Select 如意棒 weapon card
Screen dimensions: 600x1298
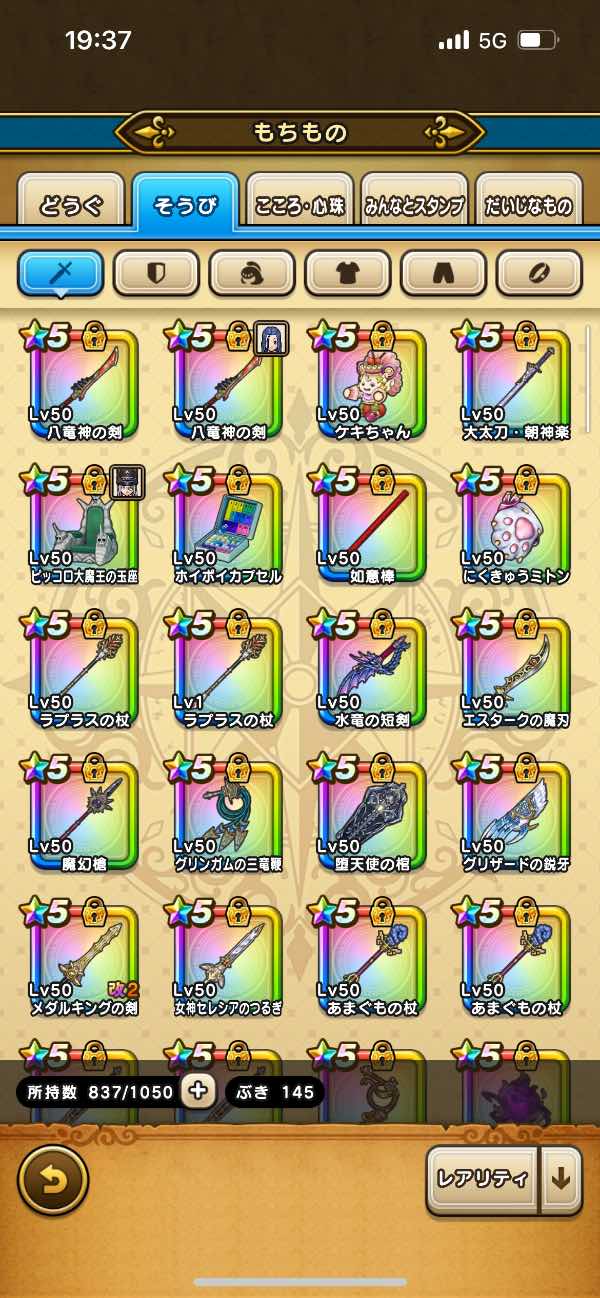(x=371, y=529)
